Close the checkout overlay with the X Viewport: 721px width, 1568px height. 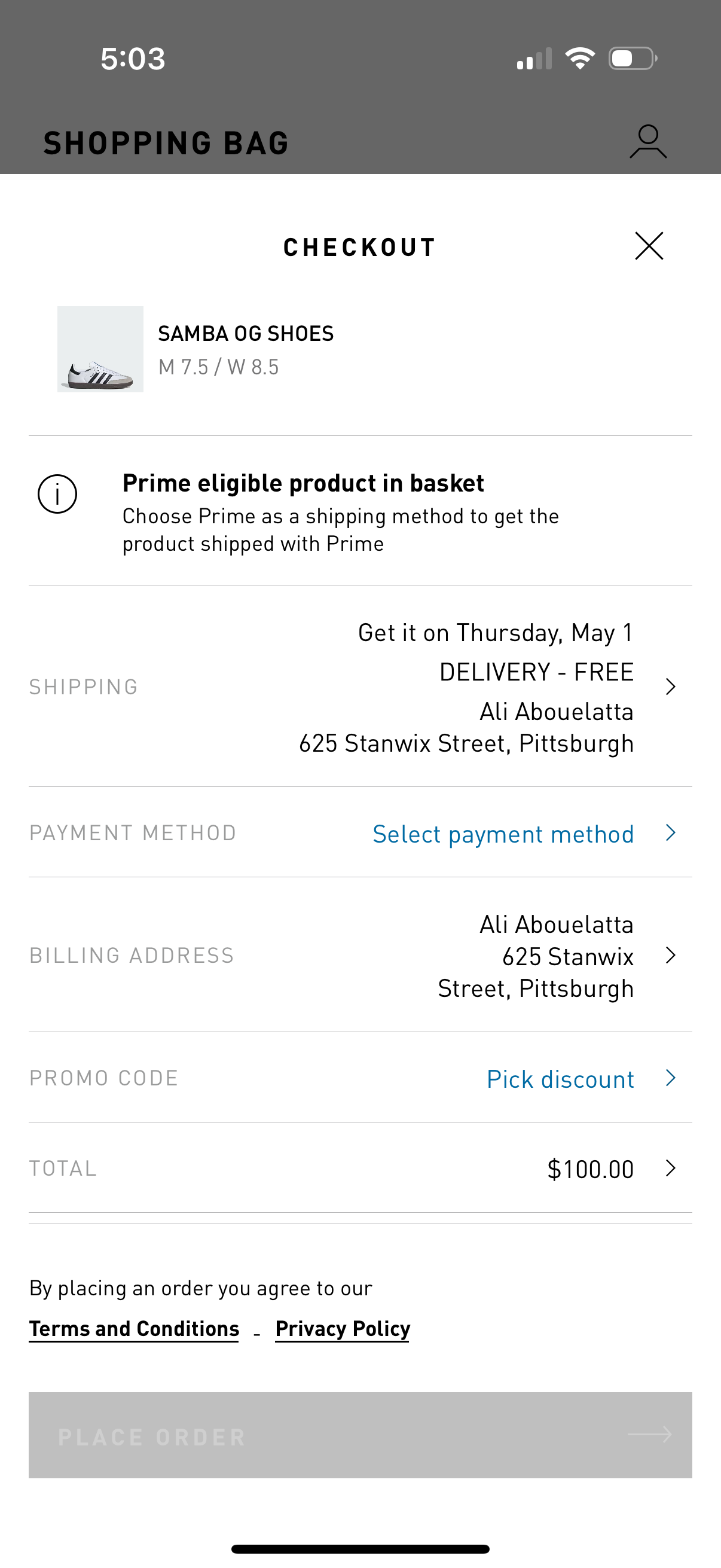(x=649, y=246)
